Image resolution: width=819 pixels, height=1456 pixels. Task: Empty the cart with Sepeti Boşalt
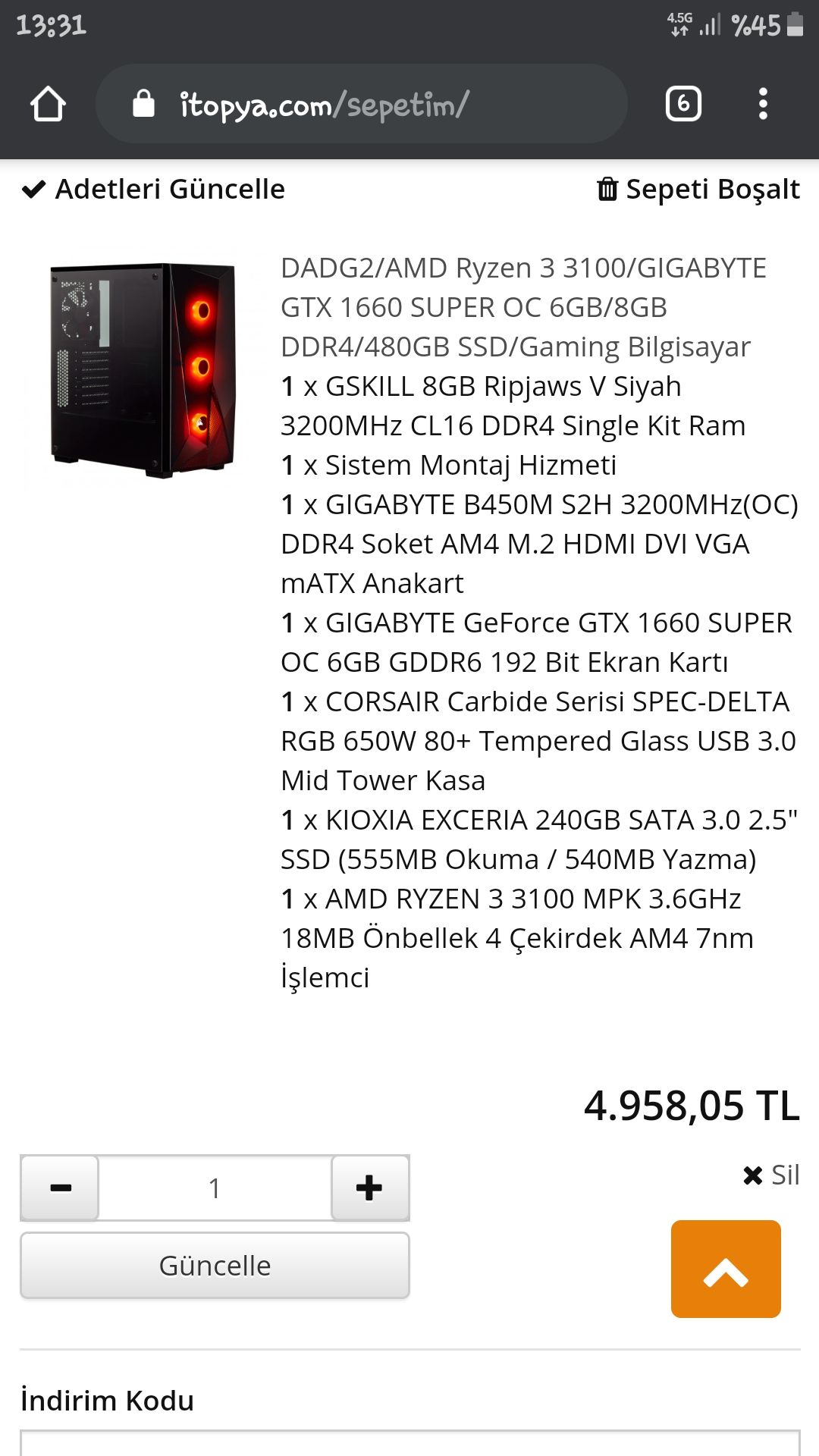698,189
